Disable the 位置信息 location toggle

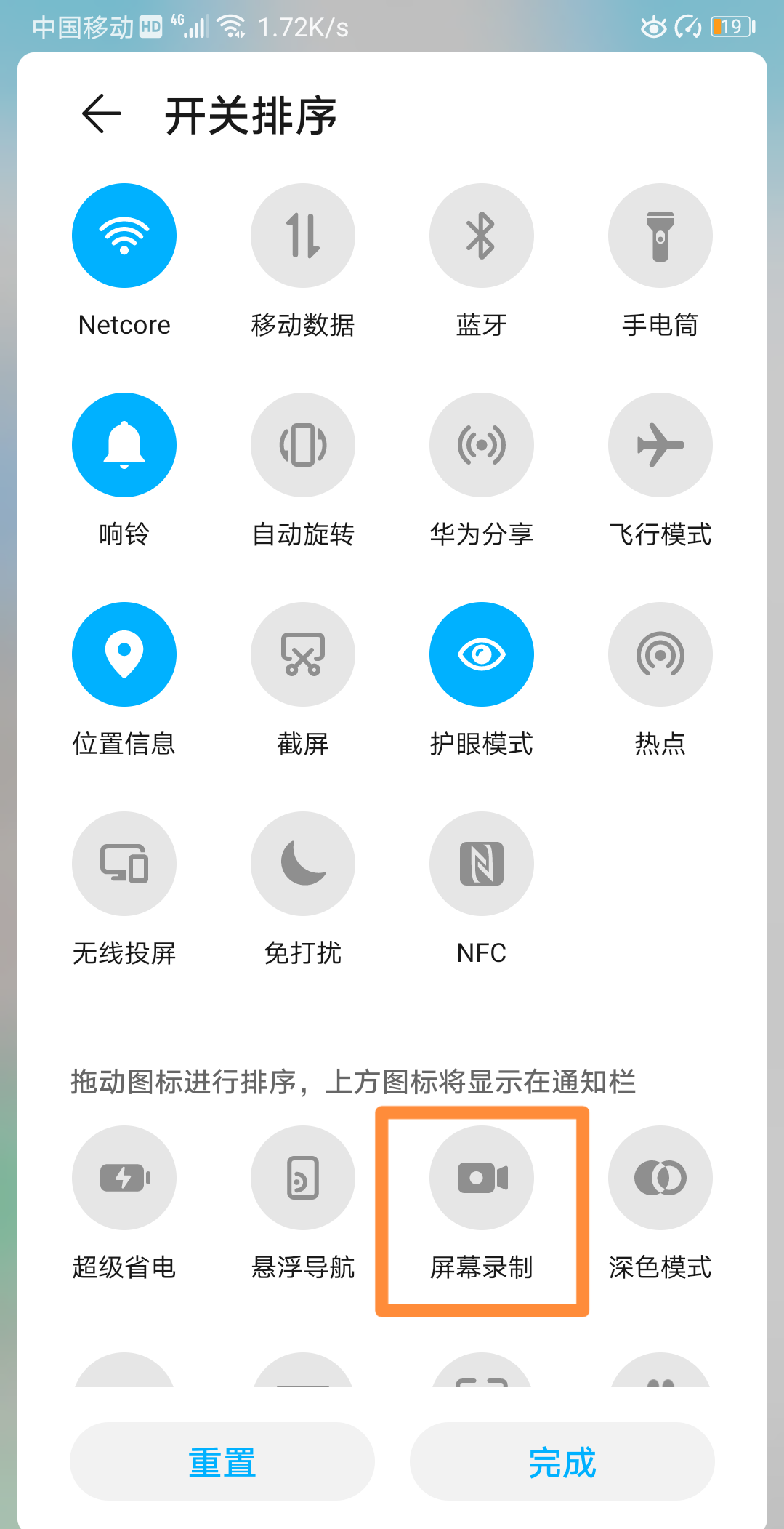pos(124,654)
